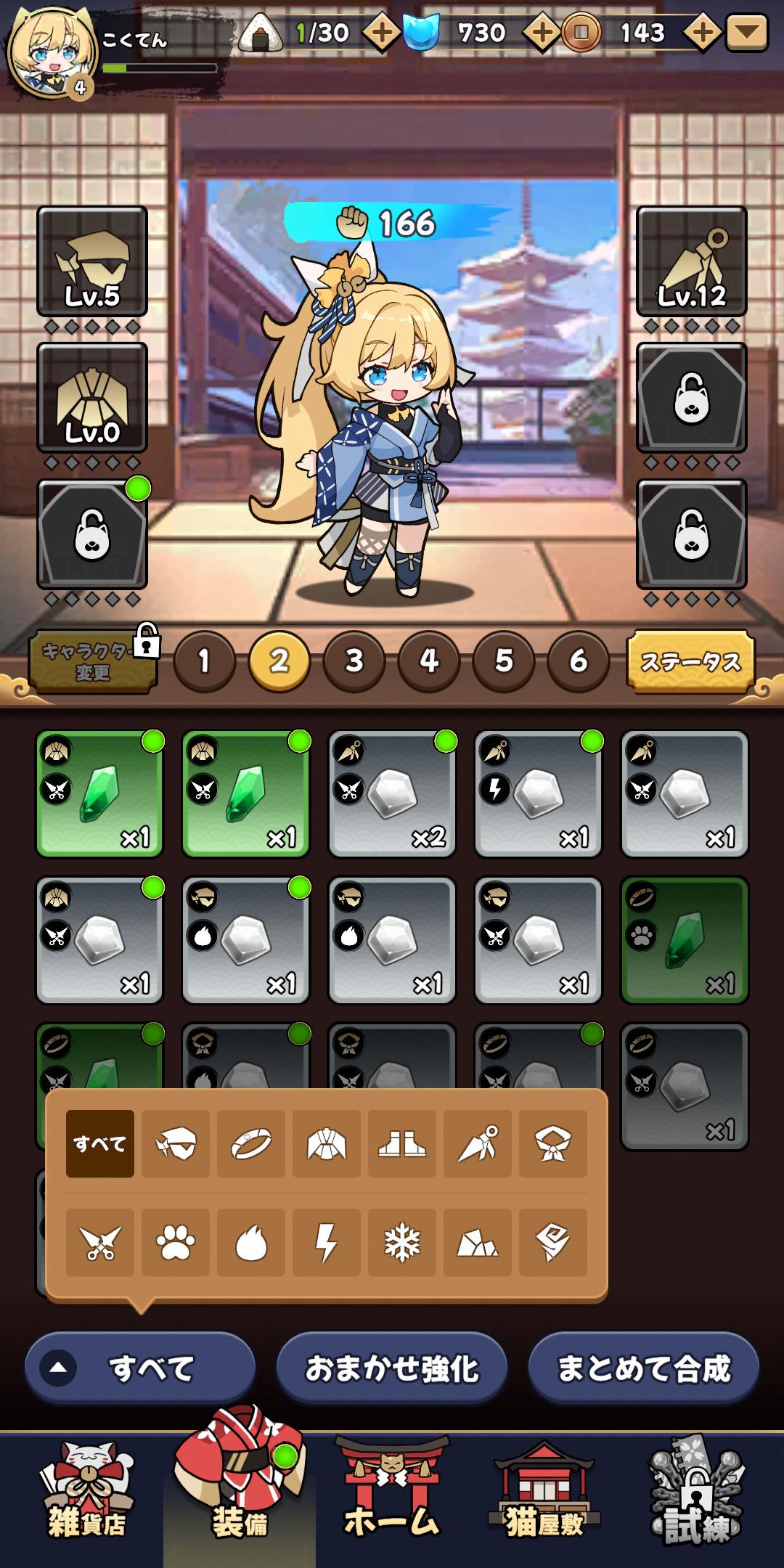Open the Lv.5 headband equipment slot

tap(92, 261)
